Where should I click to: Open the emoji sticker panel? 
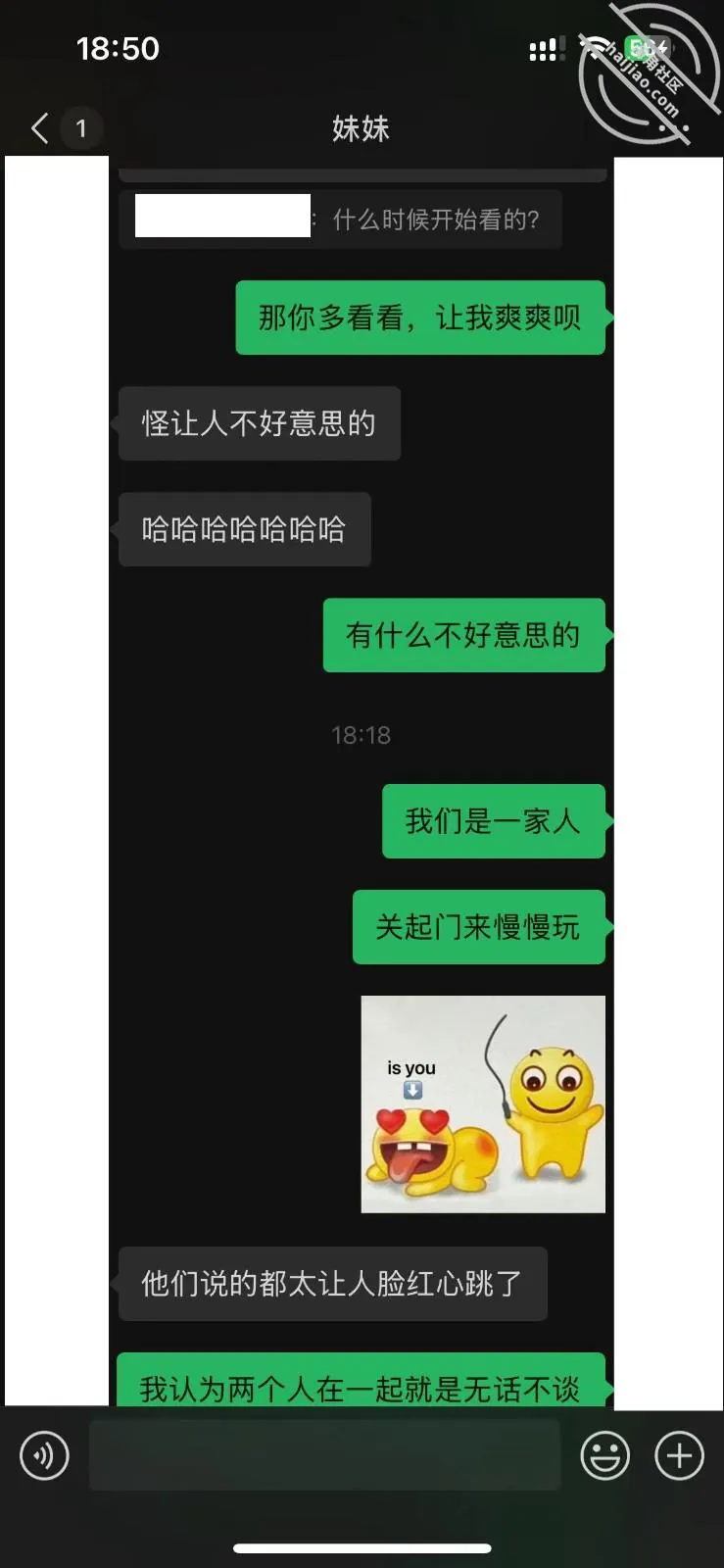pyautogui.click(x=605, y=1456)
